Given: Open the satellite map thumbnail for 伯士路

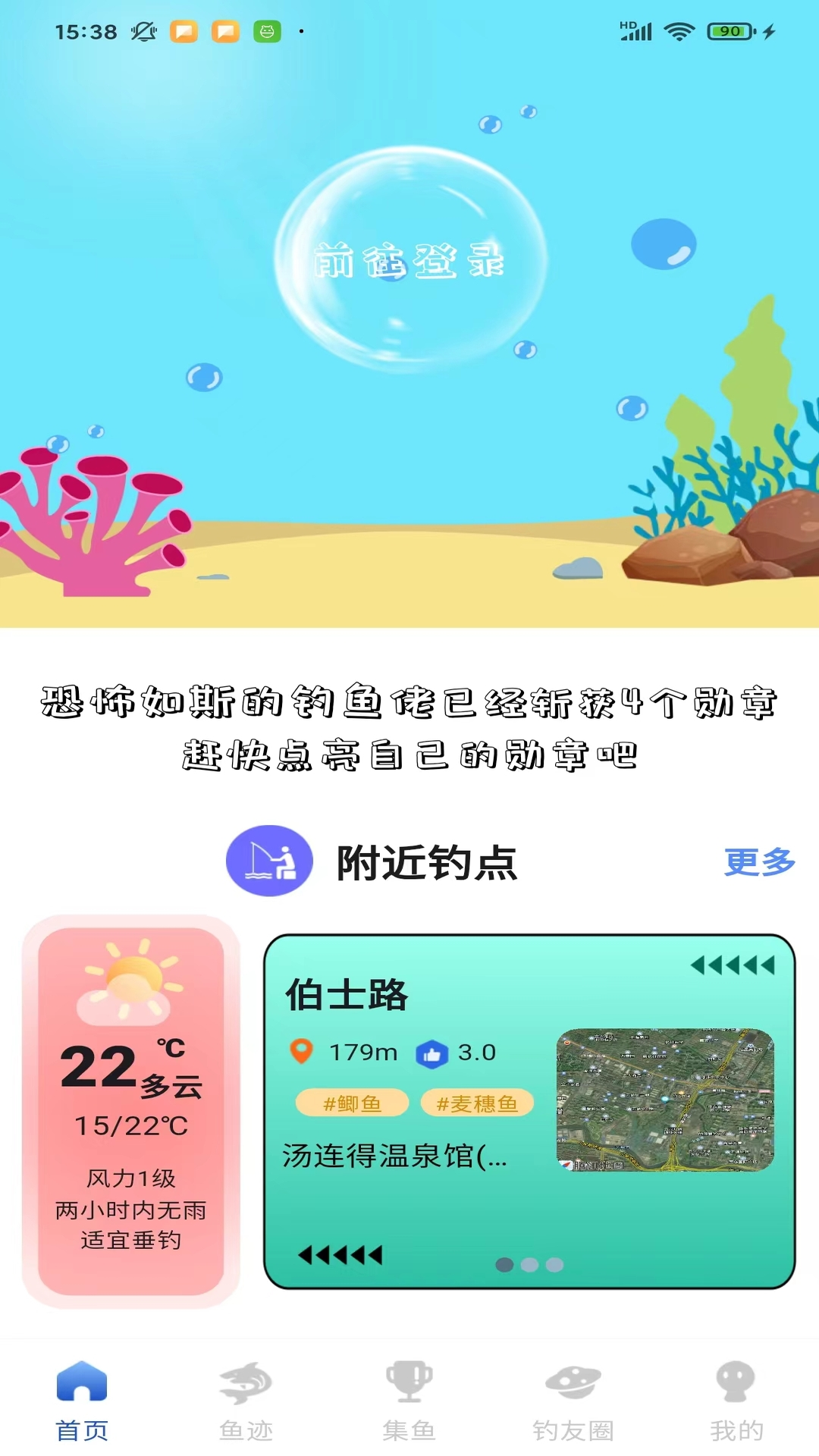Looking at the screenshot, I should pyautogui.click(x=665, y=1100).
